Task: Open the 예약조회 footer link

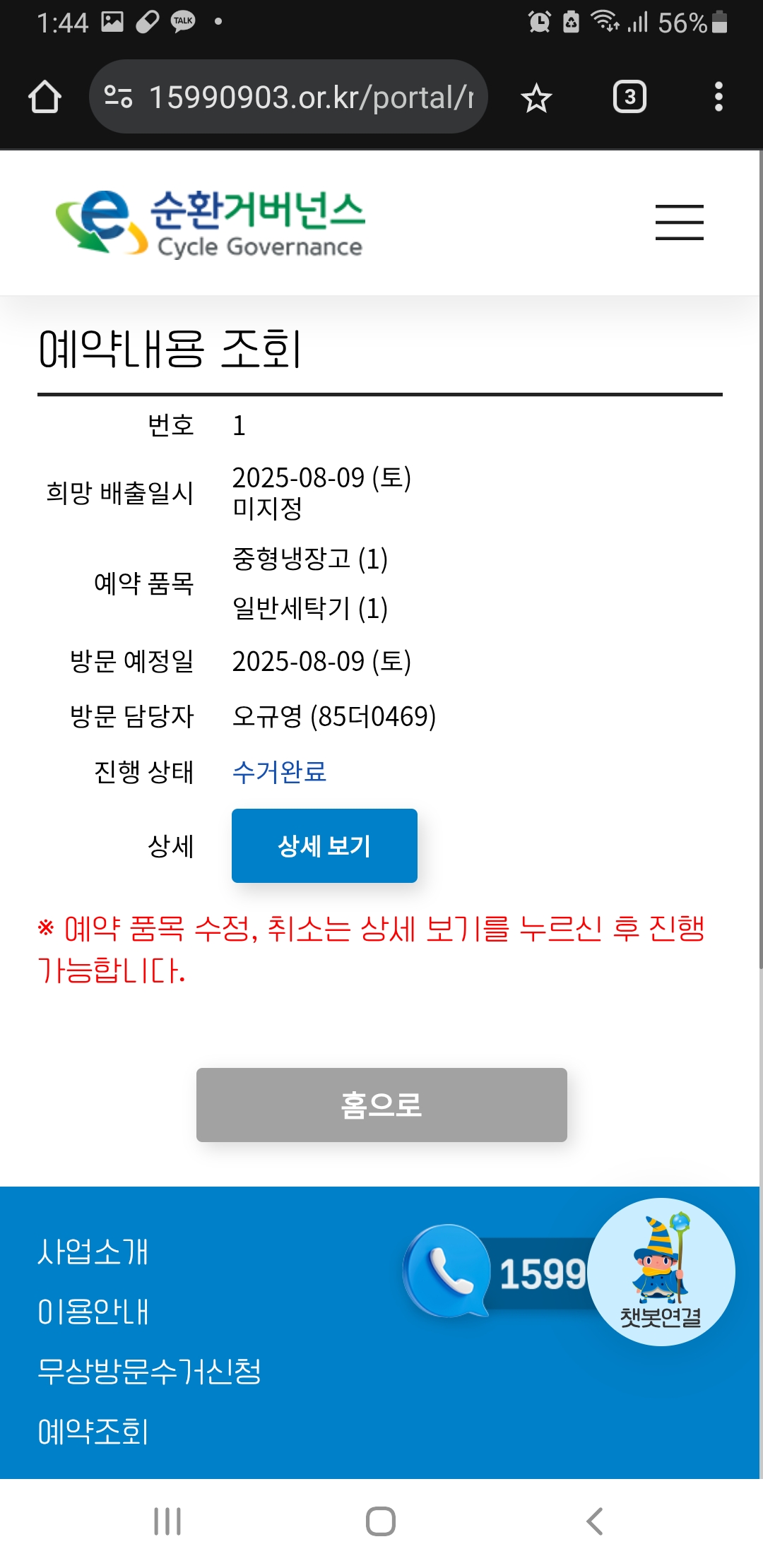Action: (93, 1432)
